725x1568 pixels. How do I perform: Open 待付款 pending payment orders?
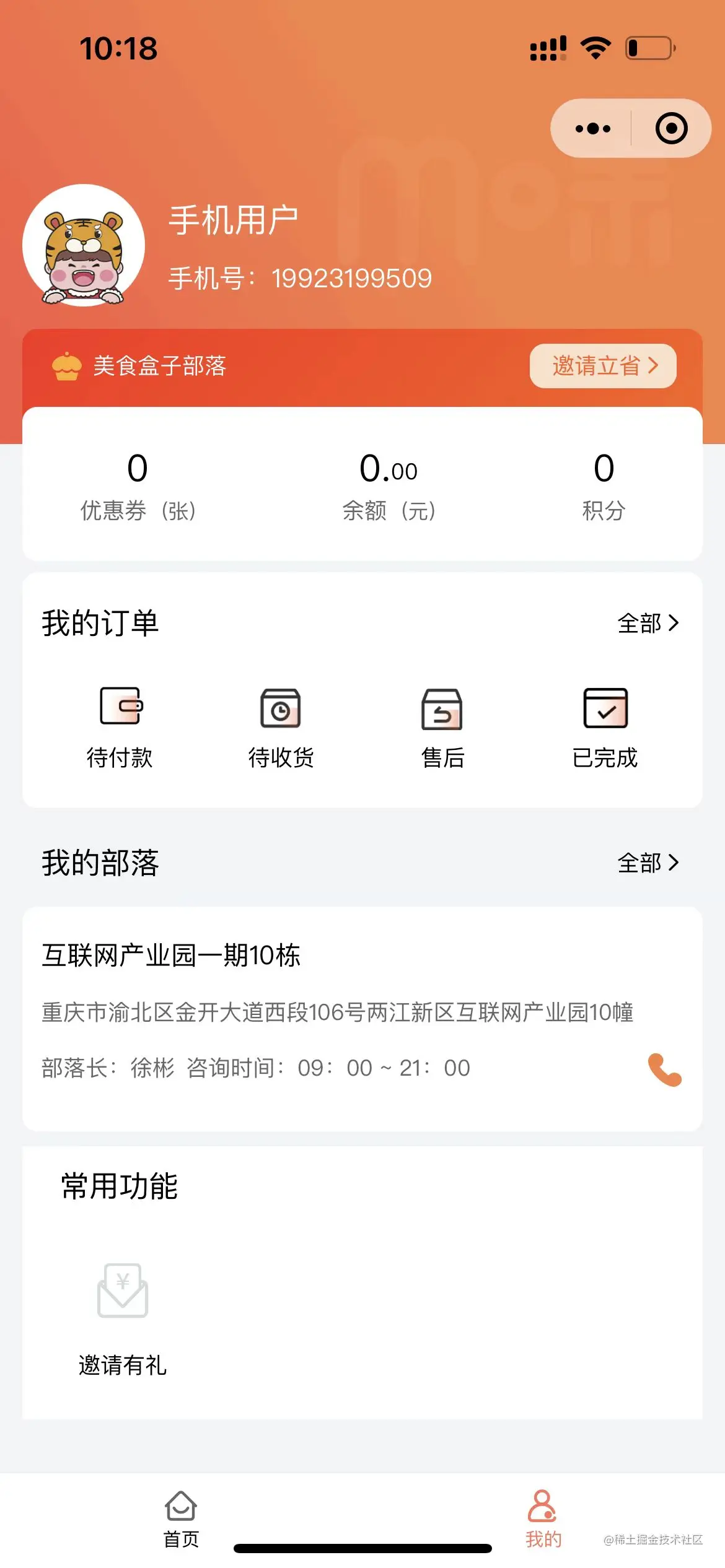pyautogui.click(x=120, y=726)
